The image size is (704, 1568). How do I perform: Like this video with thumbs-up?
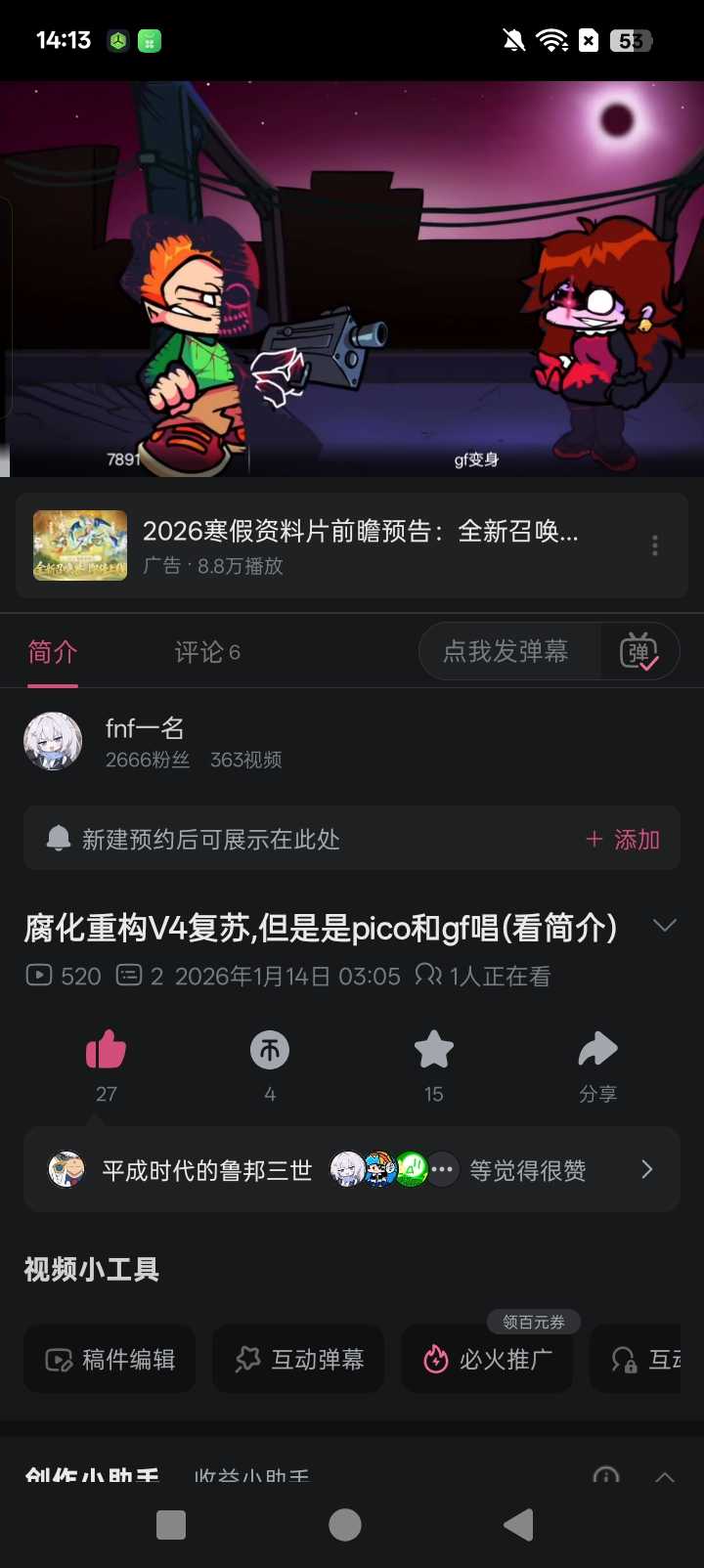(106, 1051)
